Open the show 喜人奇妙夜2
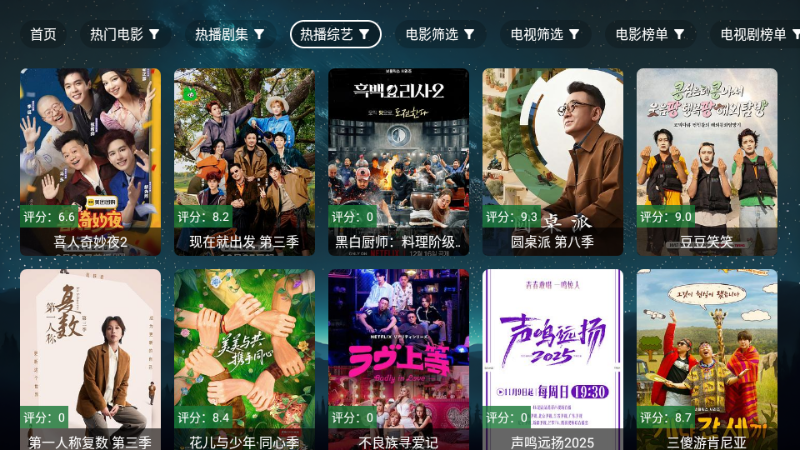Screen dimensions: 800x450 coord(90,160)
